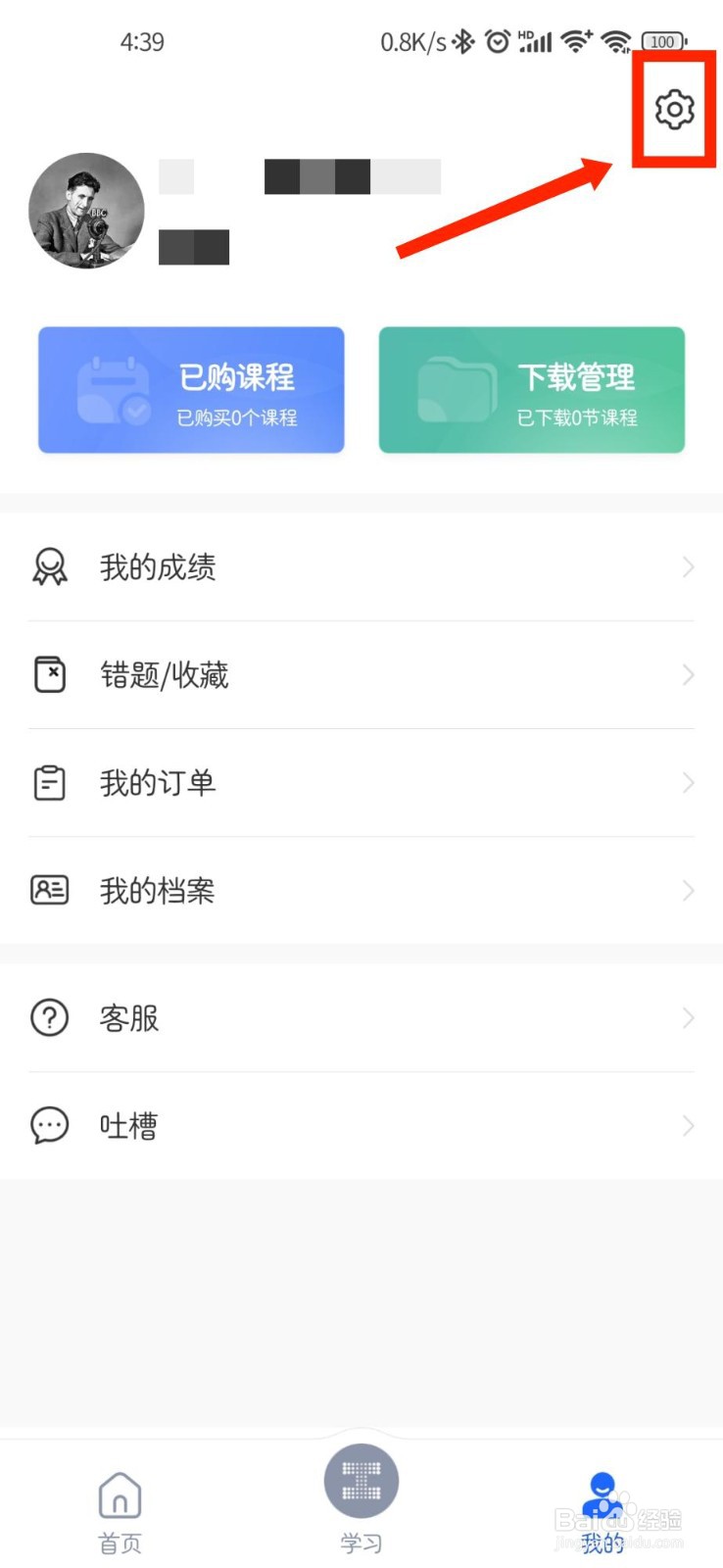The width and height of the screenshot is (723, 1568).
Task: Open the 已购课程 purchased courses card
Action: pyautogui.click(x=191, y=389)
